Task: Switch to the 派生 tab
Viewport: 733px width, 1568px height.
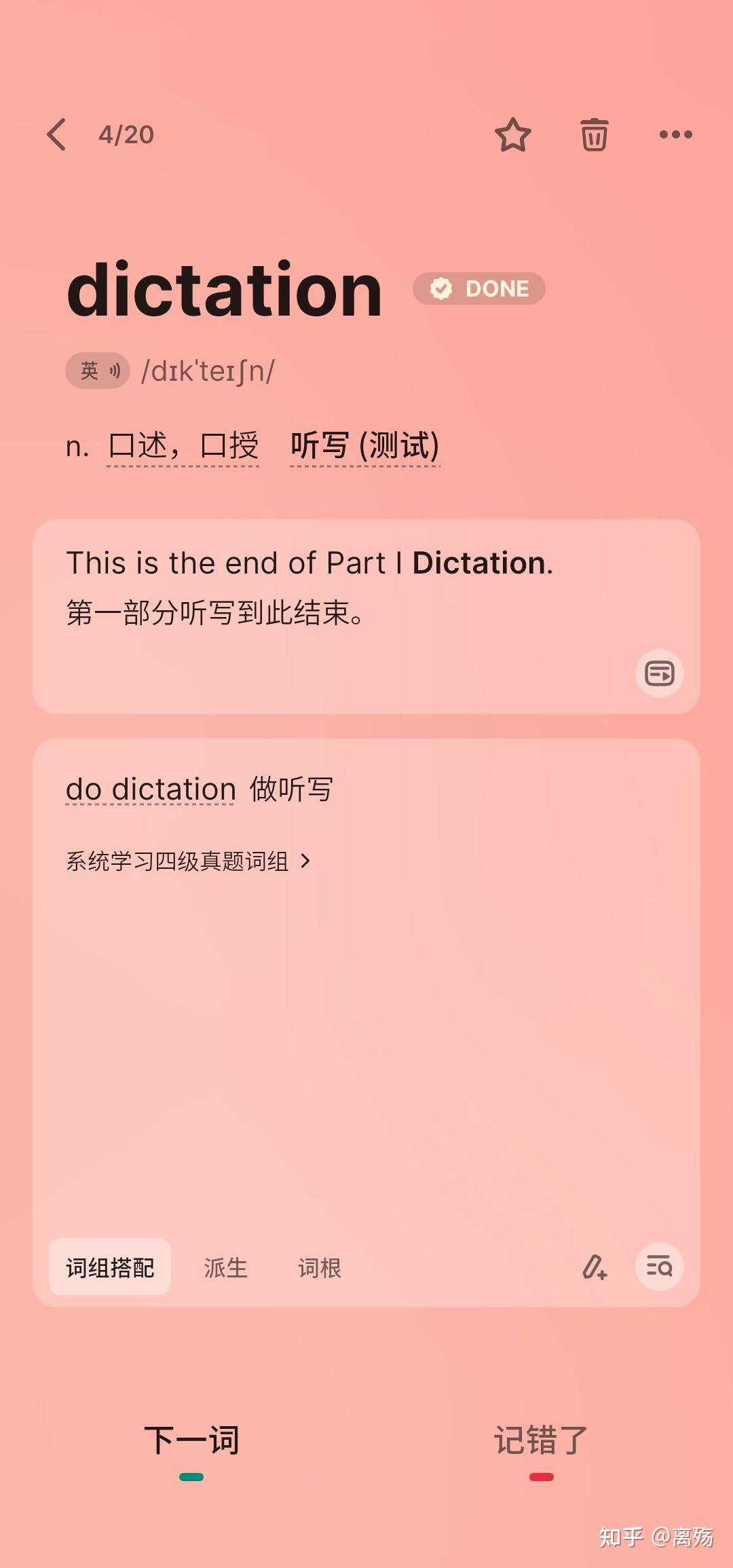Action: pos(225,1267)
